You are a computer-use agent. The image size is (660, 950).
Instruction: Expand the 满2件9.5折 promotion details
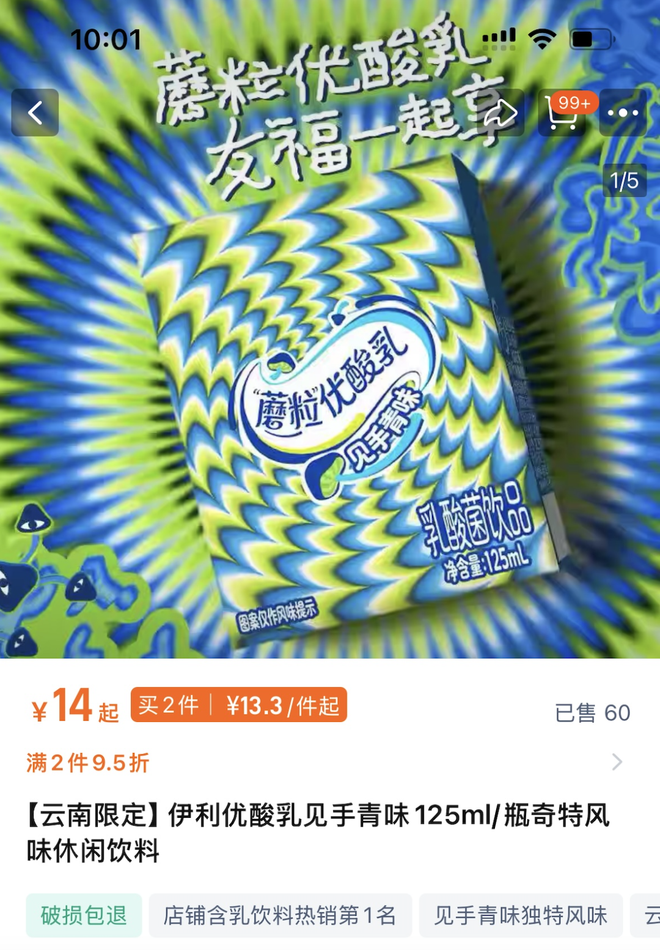pyautogui.click(x=616, y=762)
